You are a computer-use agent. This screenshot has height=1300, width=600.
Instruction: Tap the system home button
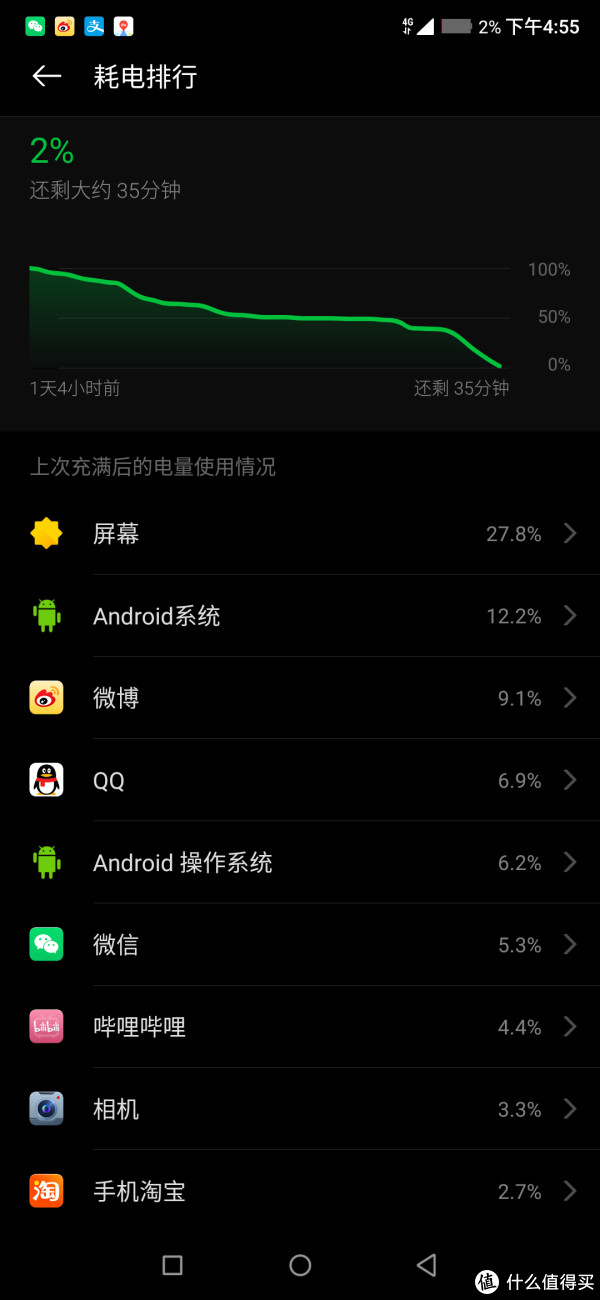point(300,1265)
